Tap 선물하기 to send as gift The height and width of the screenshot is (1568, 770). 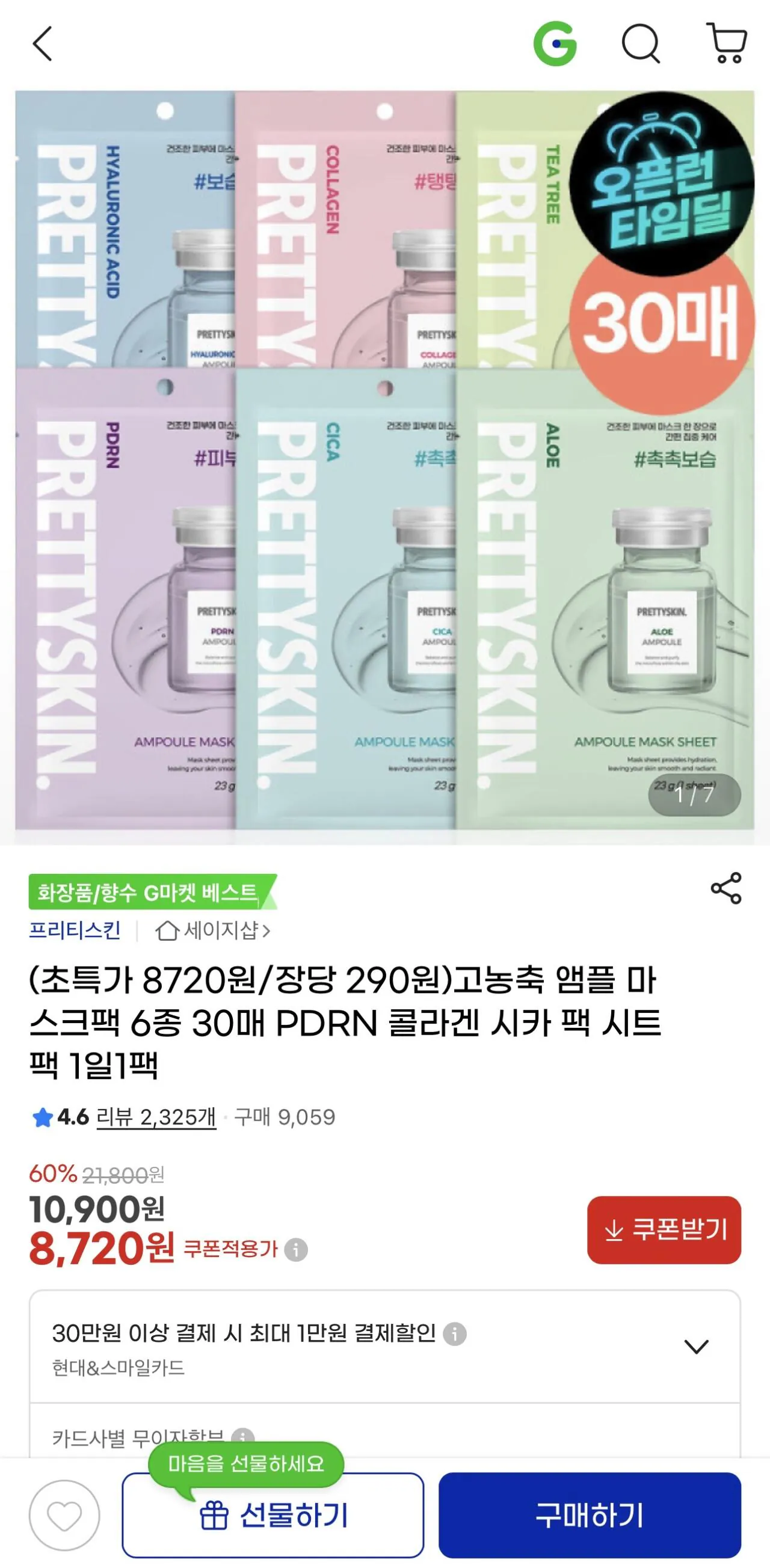pos(273,1515)
